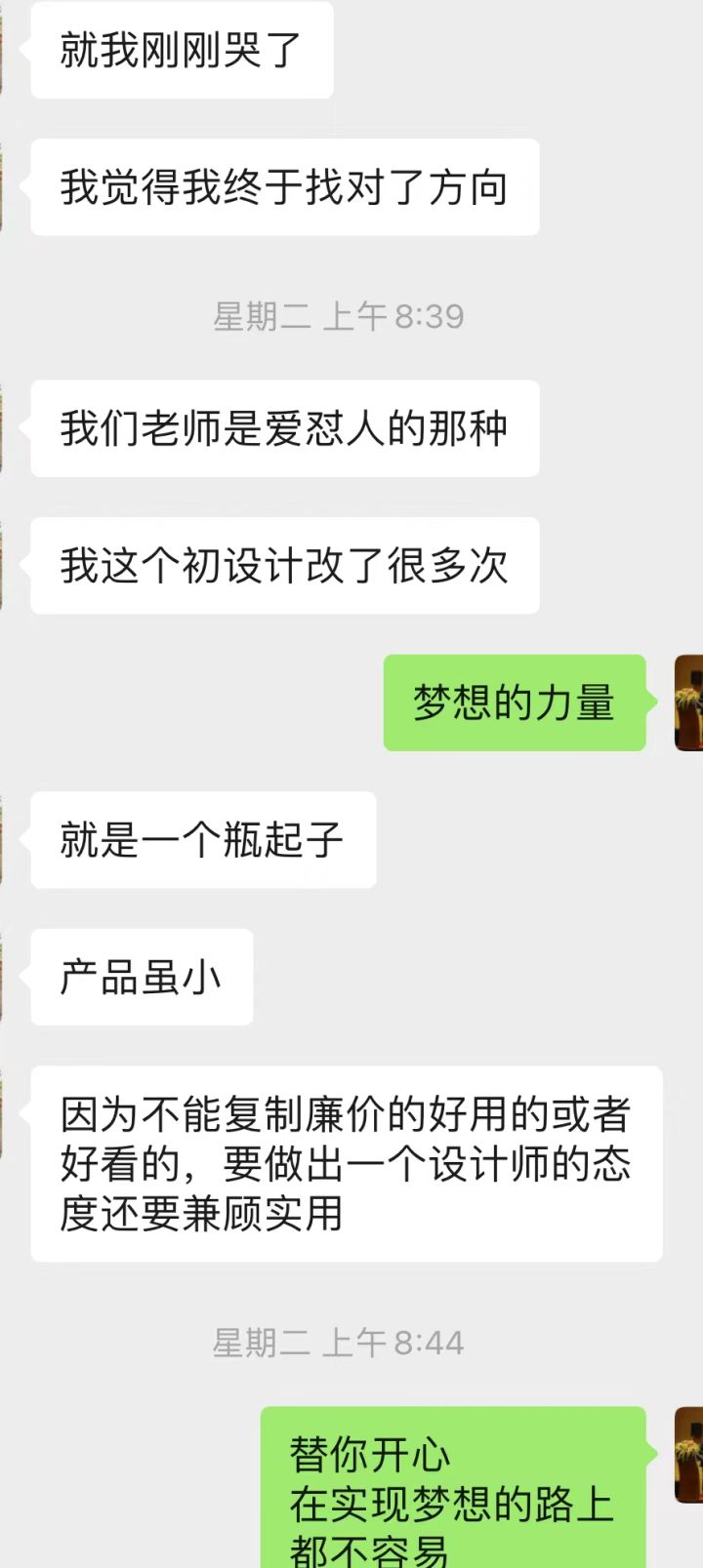Open sender's avatar beside 替你开心 message
Viewport: 703px width, 1568px height.
(689, 1454)
